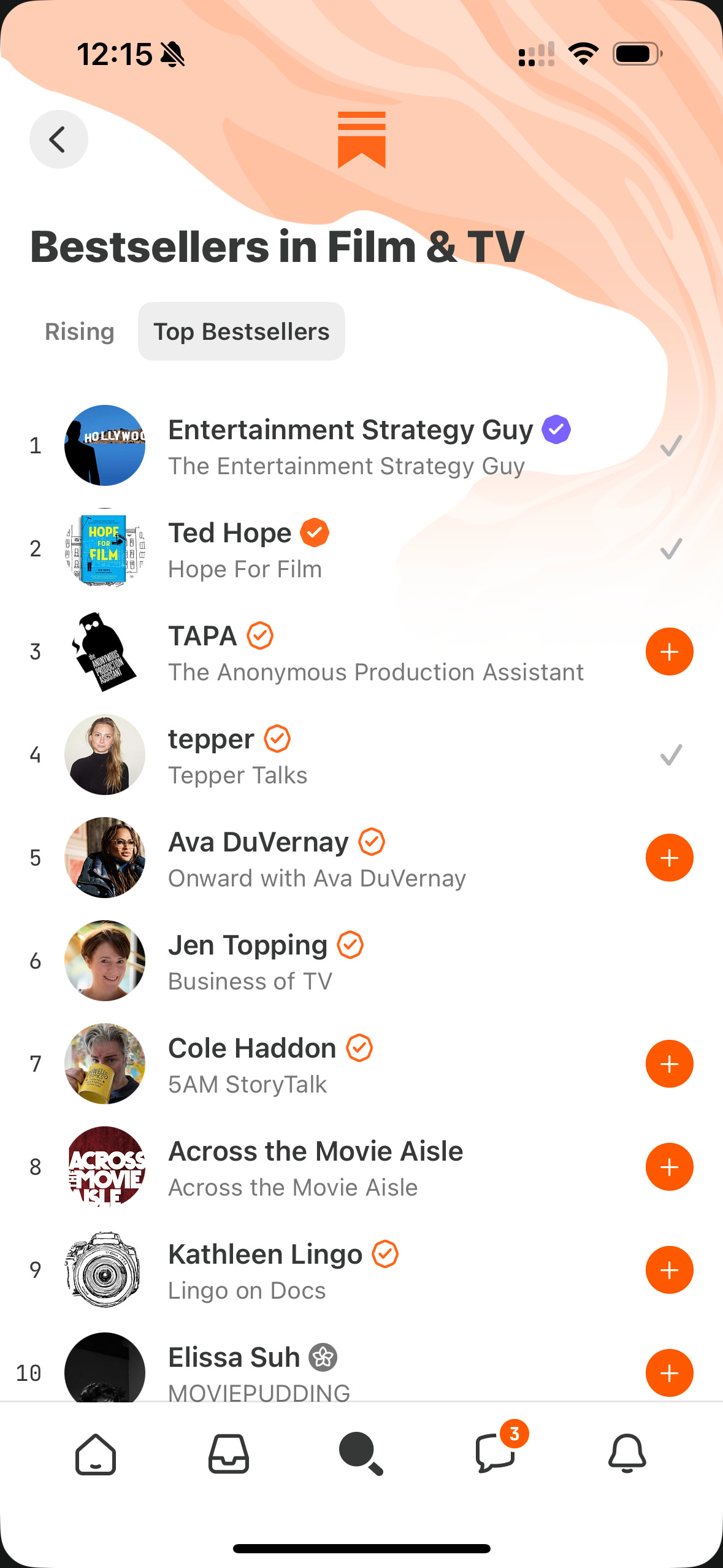The height and width of the screenshot is (1568, 723).
Task: Open the Search tab
Action: click(361, 1454)
